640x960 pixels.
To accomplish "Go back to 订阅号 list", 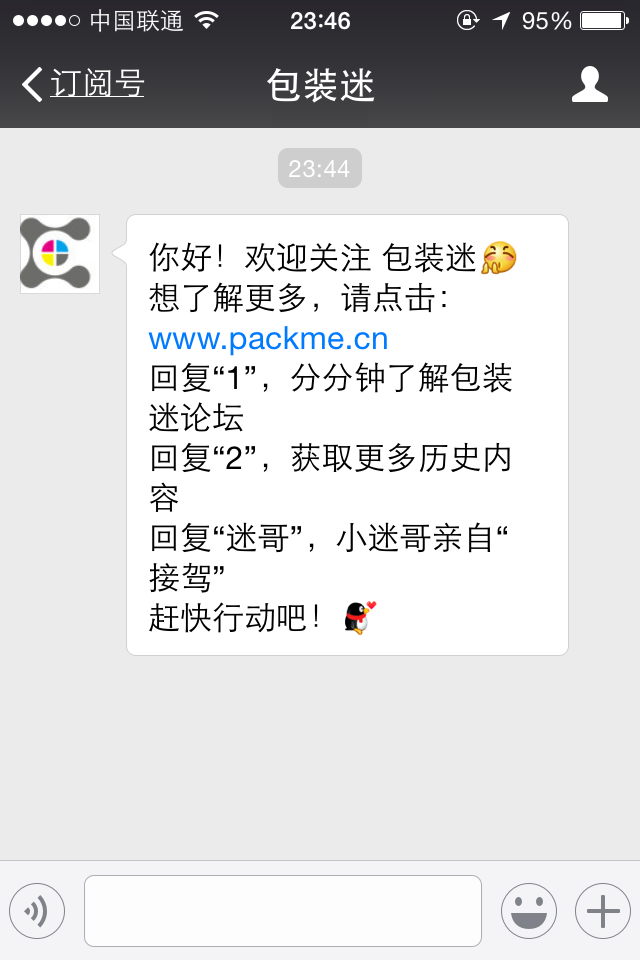I will (x=82, y=85).
